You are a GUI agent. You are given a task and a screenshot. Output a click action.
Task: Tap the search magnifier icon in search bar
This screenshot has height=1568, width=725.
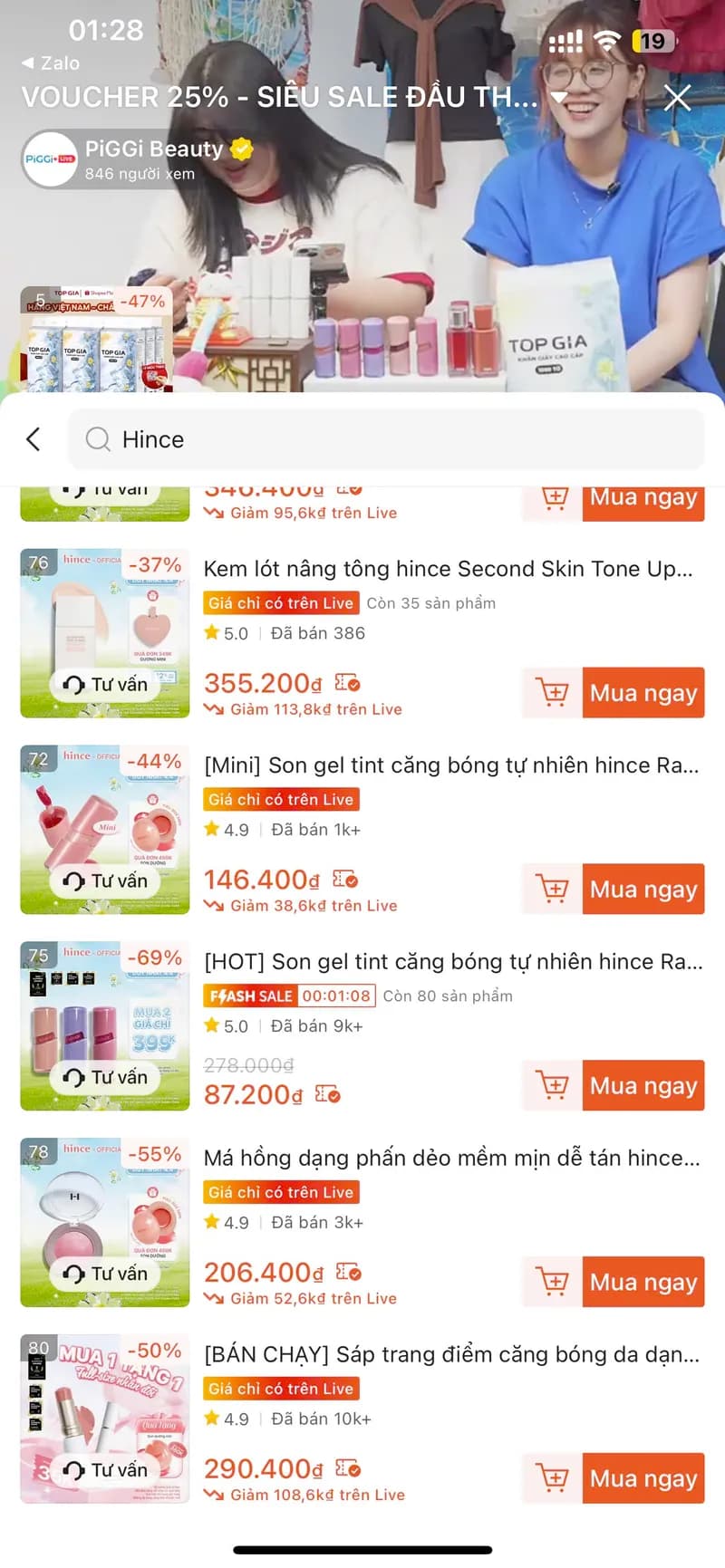[97, 439]
